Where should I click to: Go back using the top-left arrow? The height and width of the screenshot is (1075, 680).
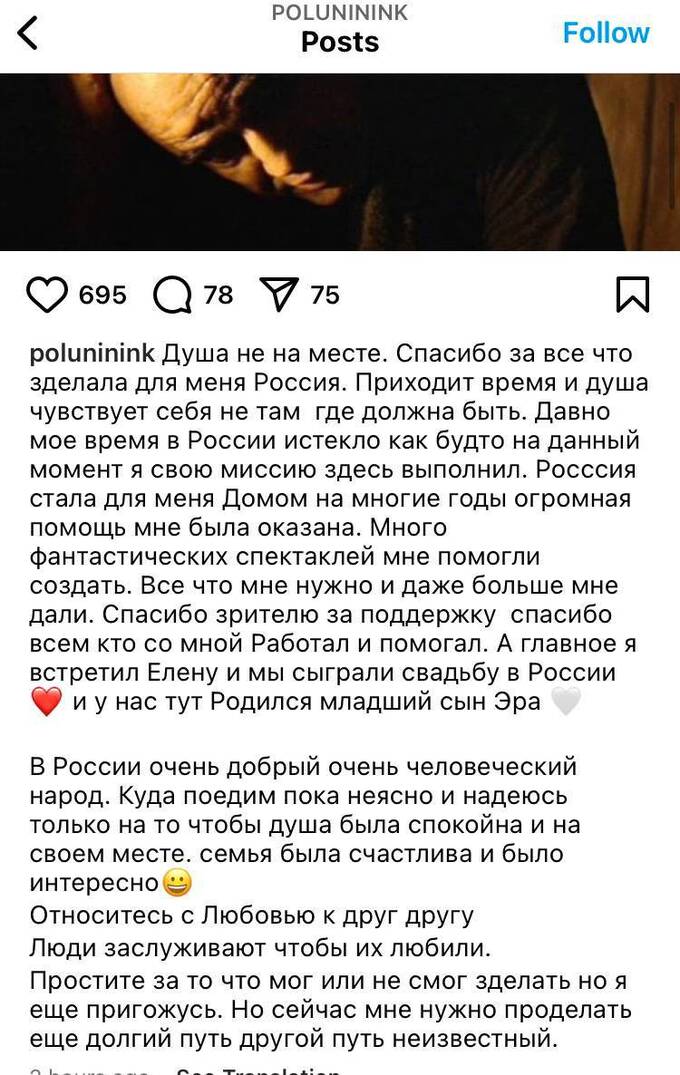(x=28, y=33)
